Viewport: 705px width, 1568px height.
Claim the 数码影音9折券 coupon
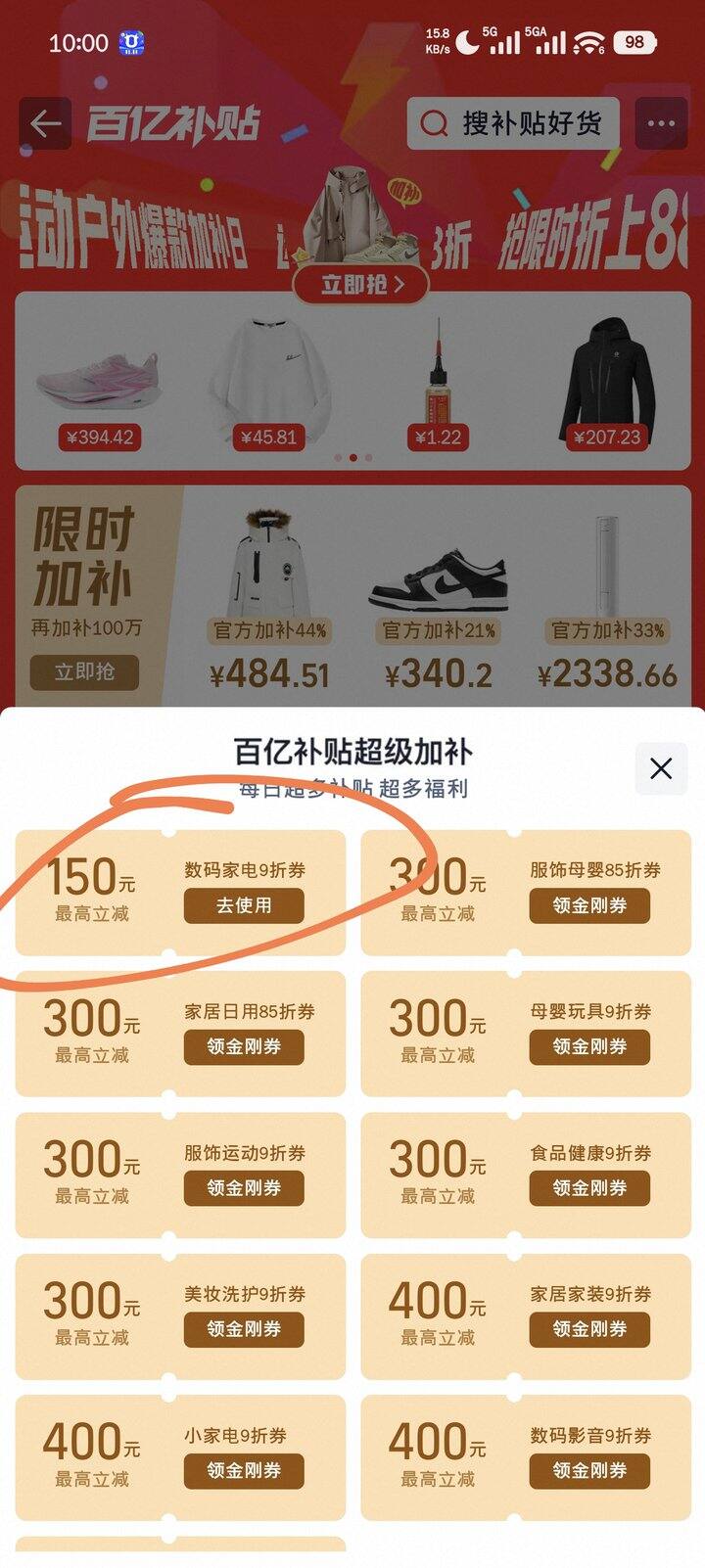tap(589, 1470)
